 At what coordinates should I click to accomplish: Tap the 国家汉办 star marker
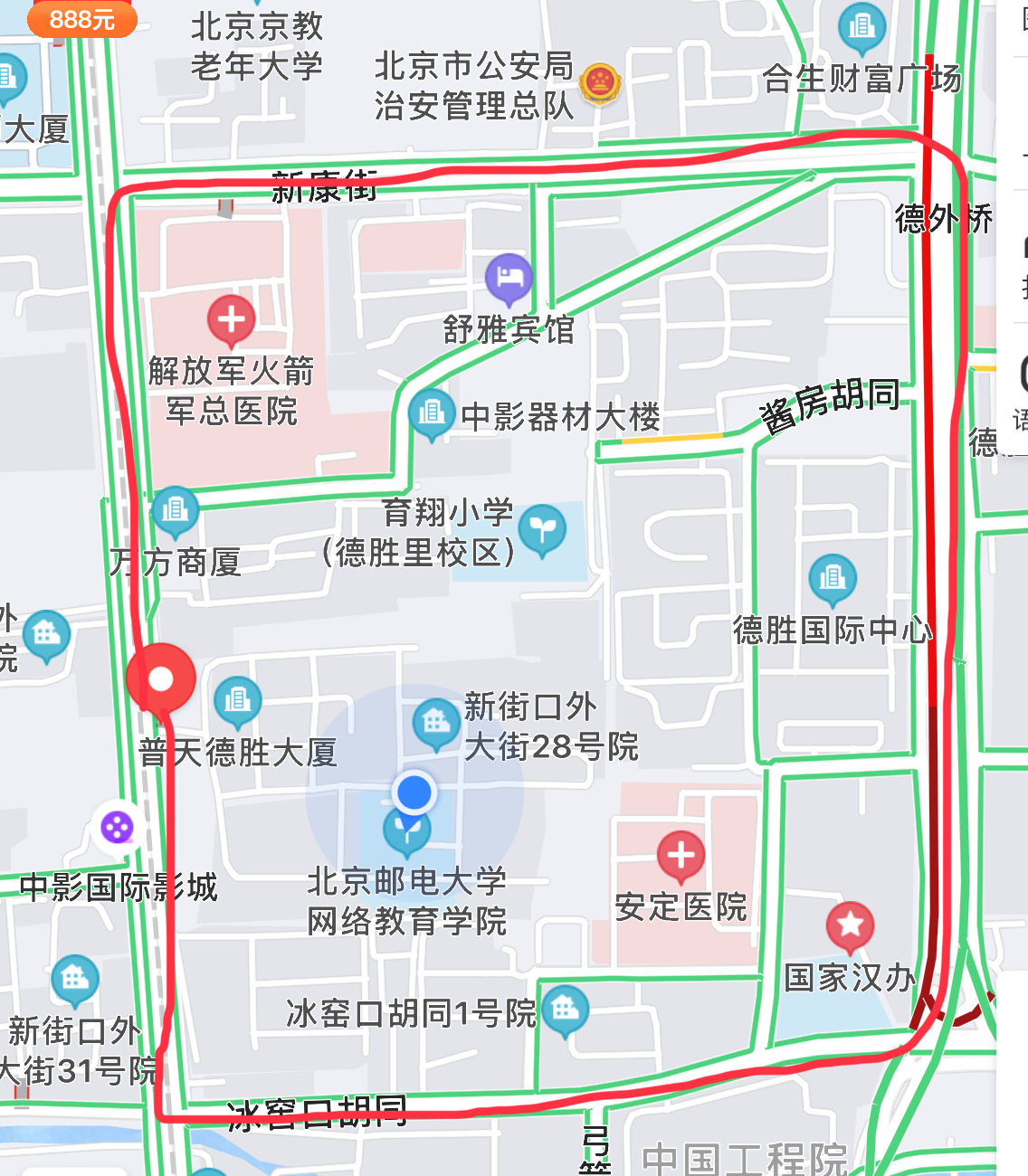click(x=850, y=925)
